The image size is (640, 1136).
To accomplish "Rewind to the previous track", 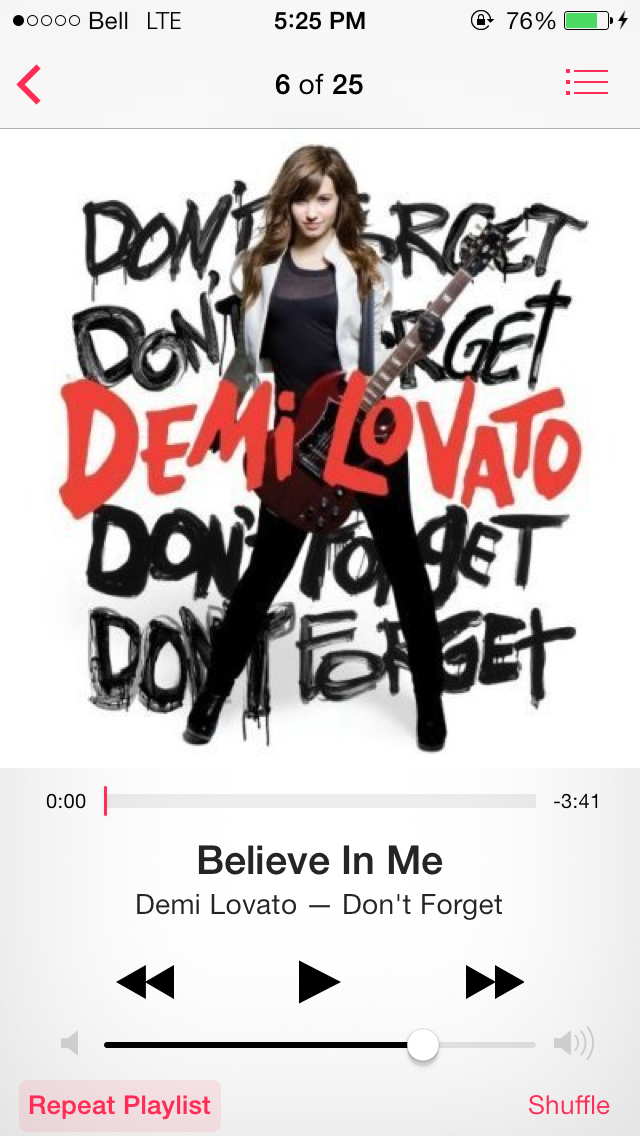I will [145, 982].
